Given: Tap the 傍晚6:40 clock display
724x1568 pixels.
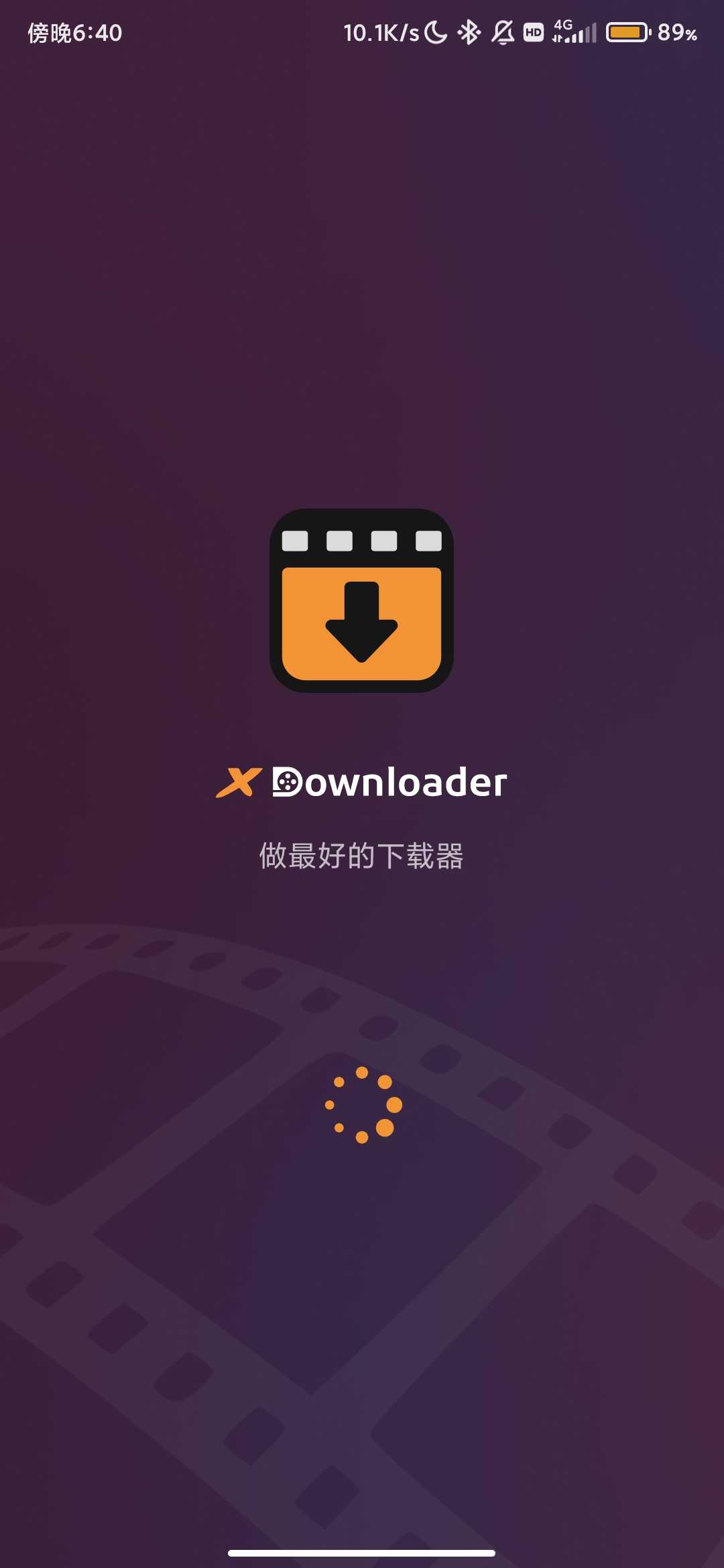Looking at the screenshot, I should click(x=74, y=31).
